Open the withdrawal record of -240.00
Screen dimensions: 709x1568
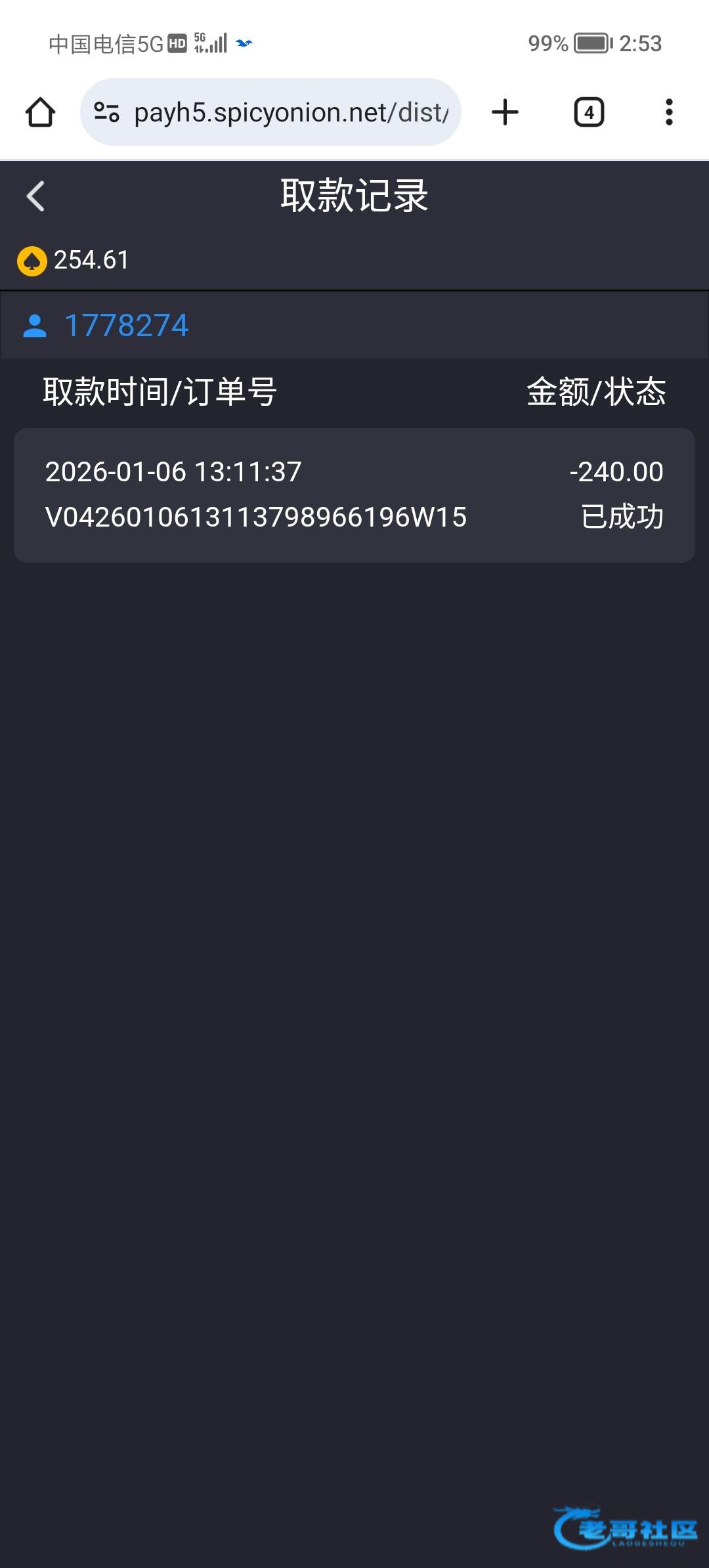coord(354,495)
